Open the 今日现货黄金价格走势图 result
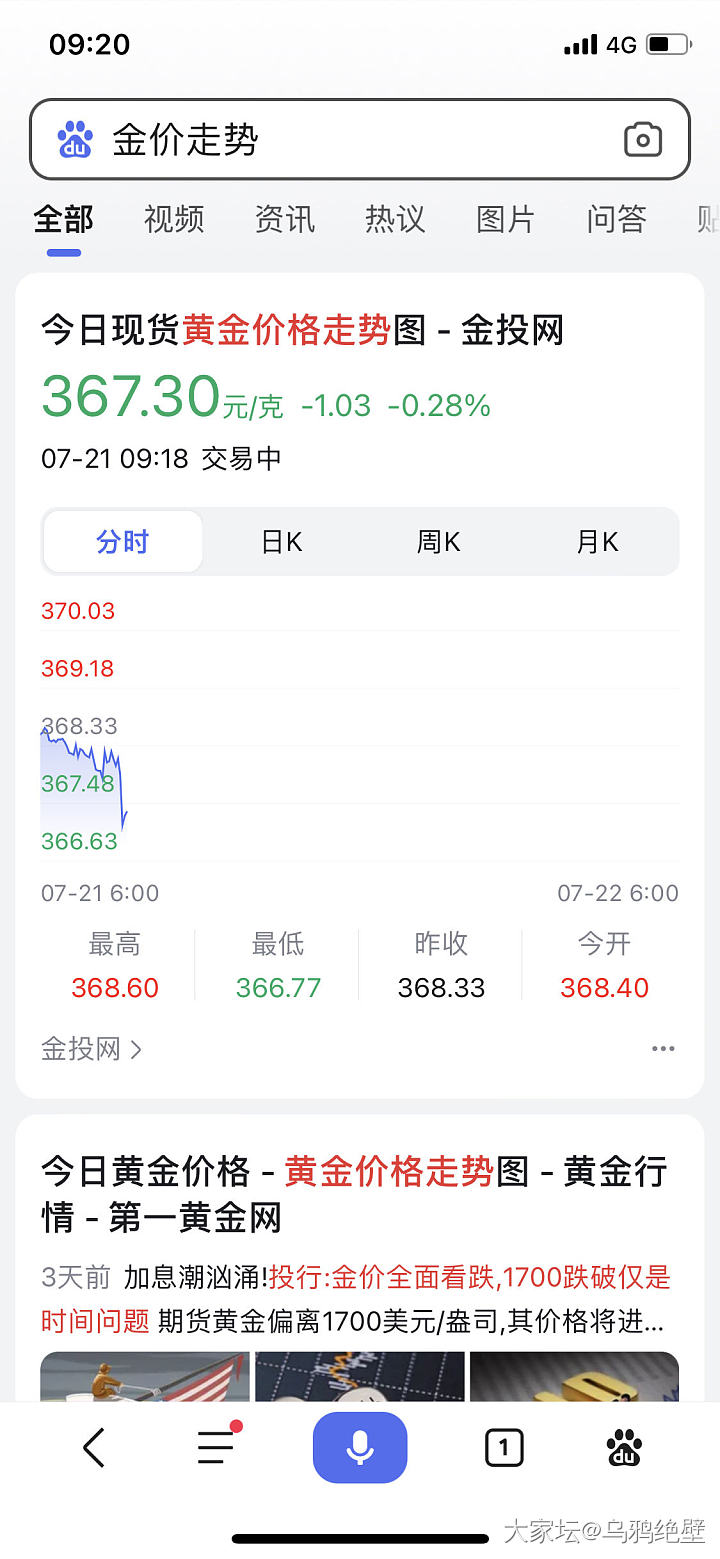720x1559 pixels. [302, 330]
